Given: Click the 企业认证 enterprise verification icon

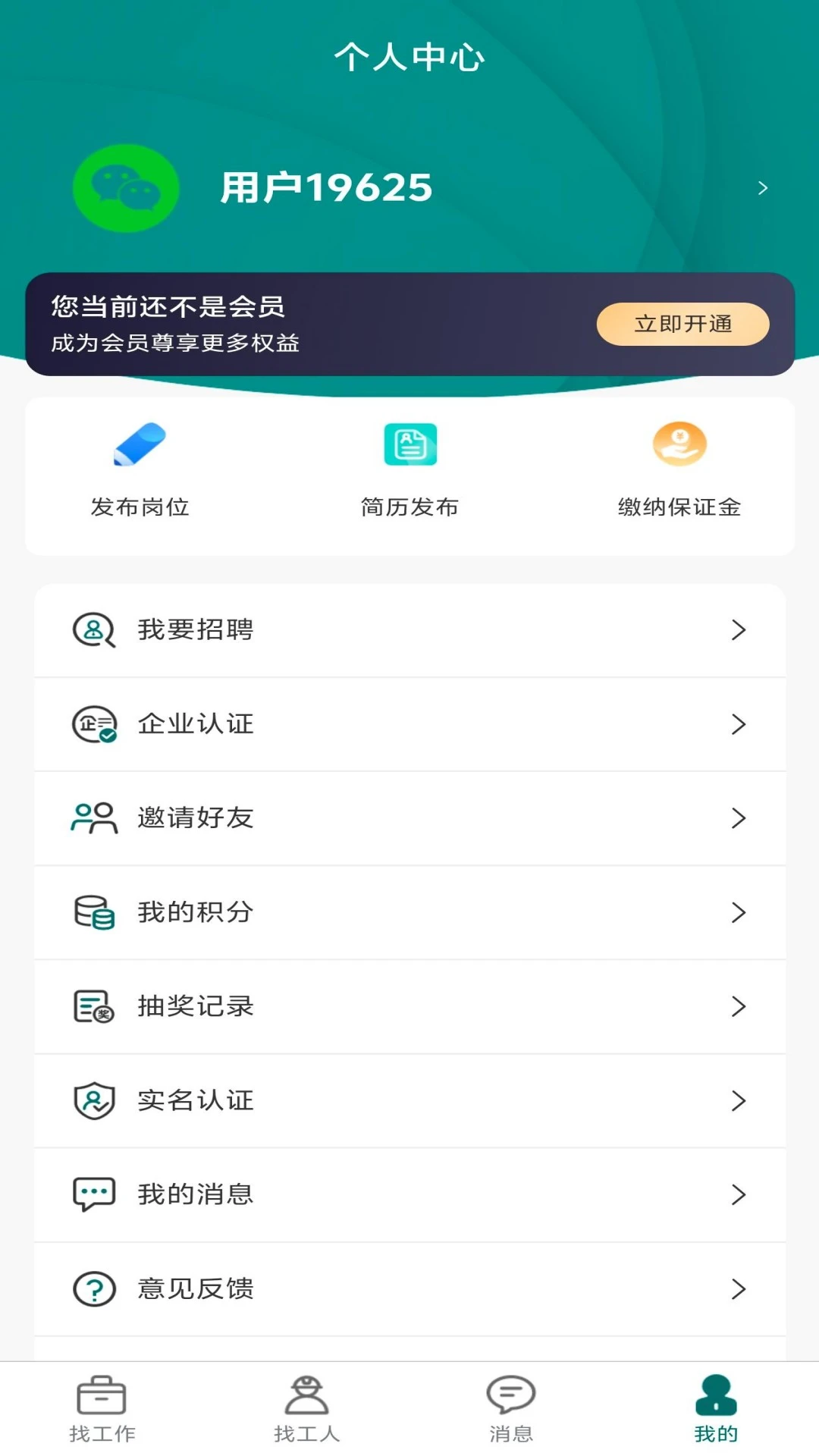Looking at the screenshot, I should click(93, 724).
